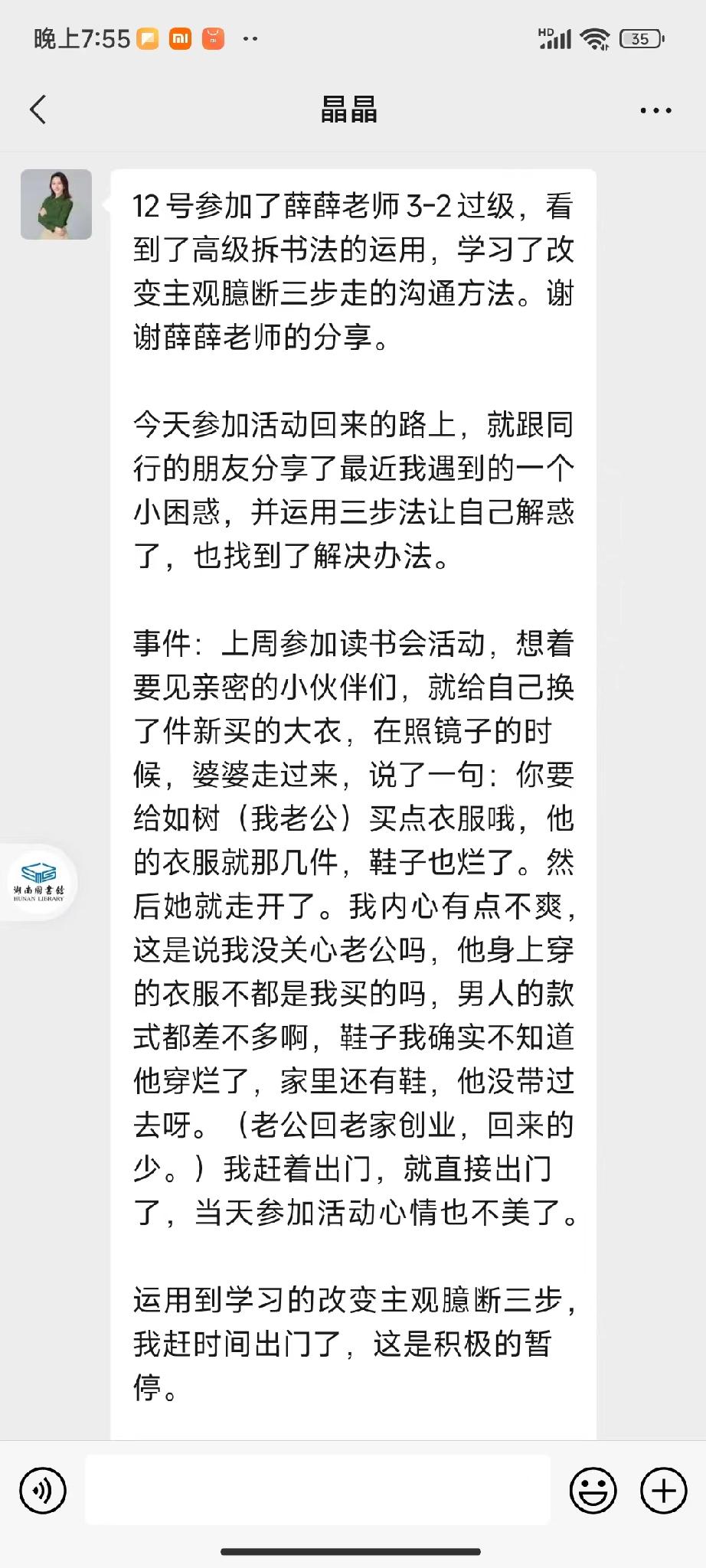Switch to voice message input

click(43, 1490)
